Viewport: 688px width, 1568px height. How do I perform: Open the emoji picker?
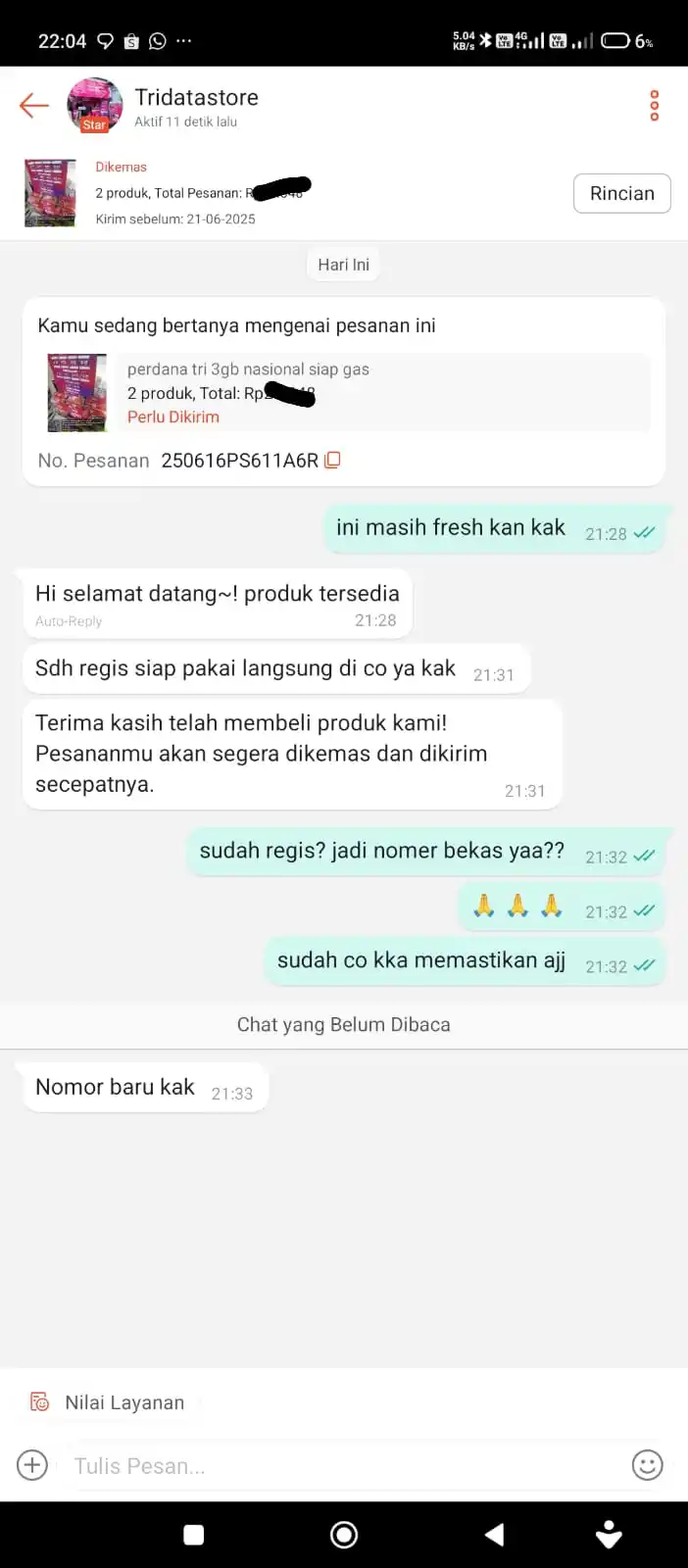(x=647, y=1465)
